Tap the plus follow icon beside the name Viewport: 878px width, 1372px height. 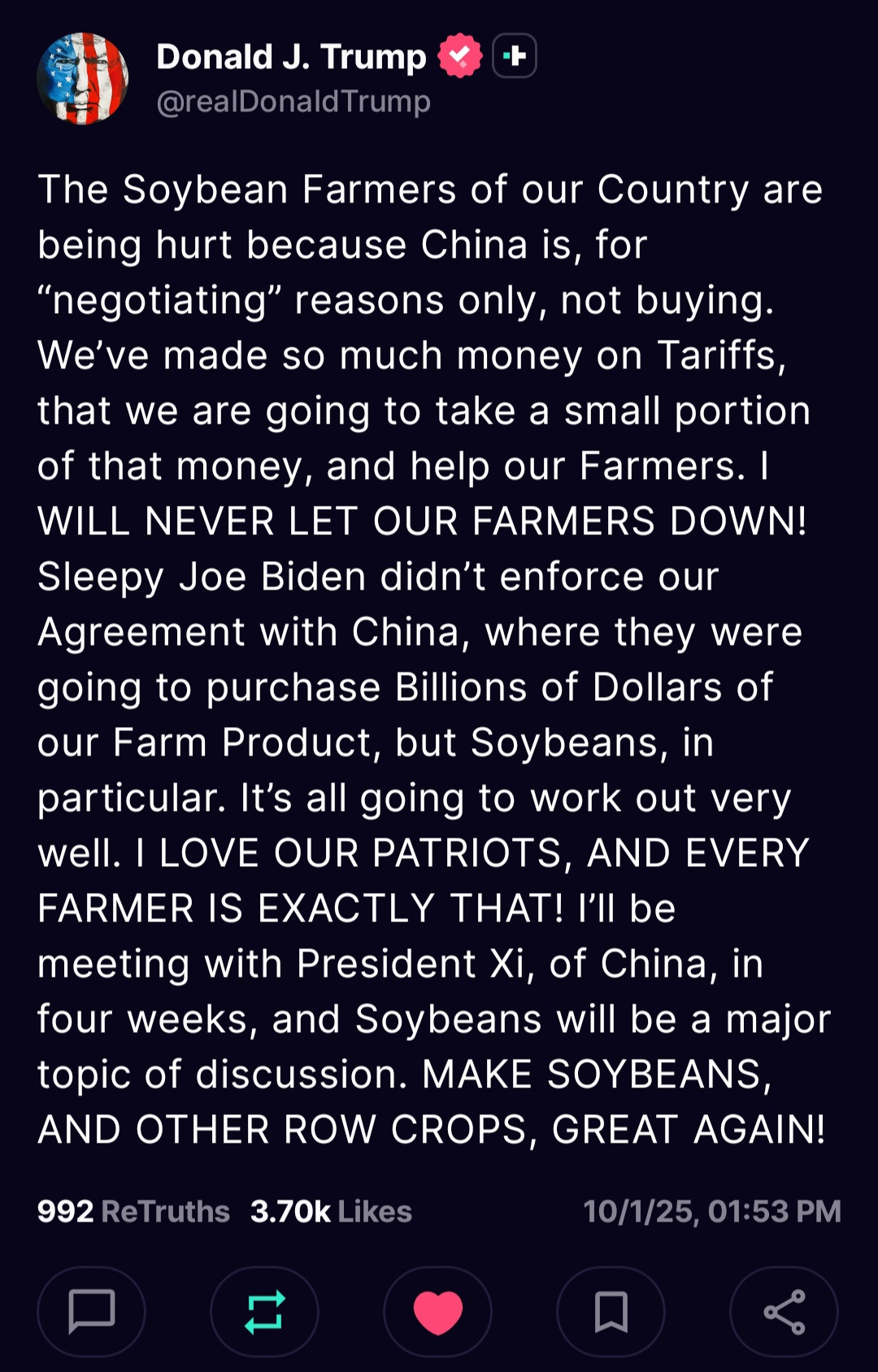(515, 56)
